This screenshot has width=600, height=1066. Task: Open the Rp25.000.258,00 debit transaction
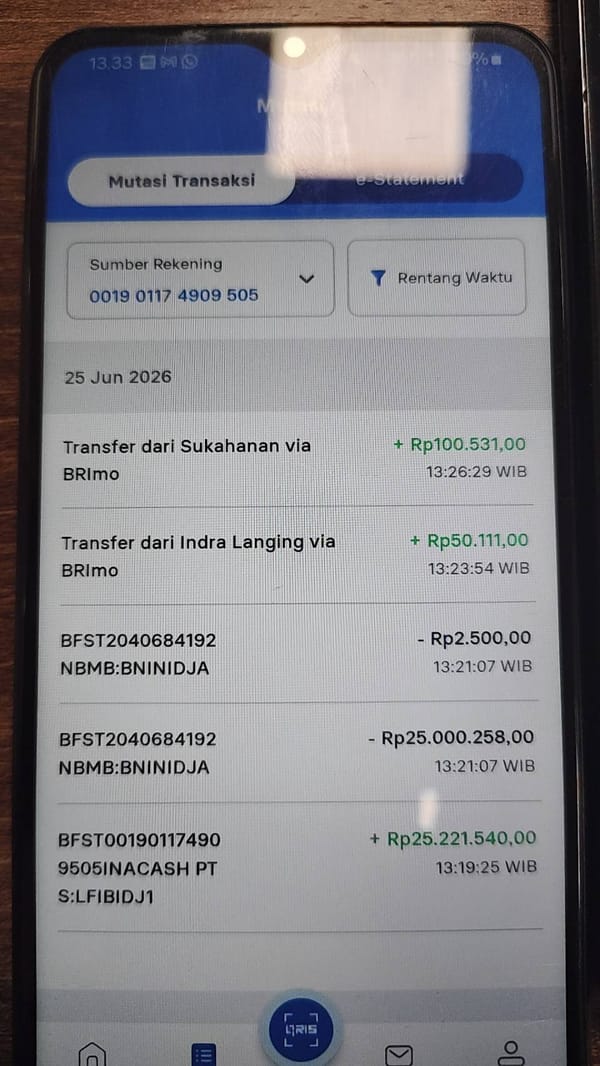click(297, 753)
